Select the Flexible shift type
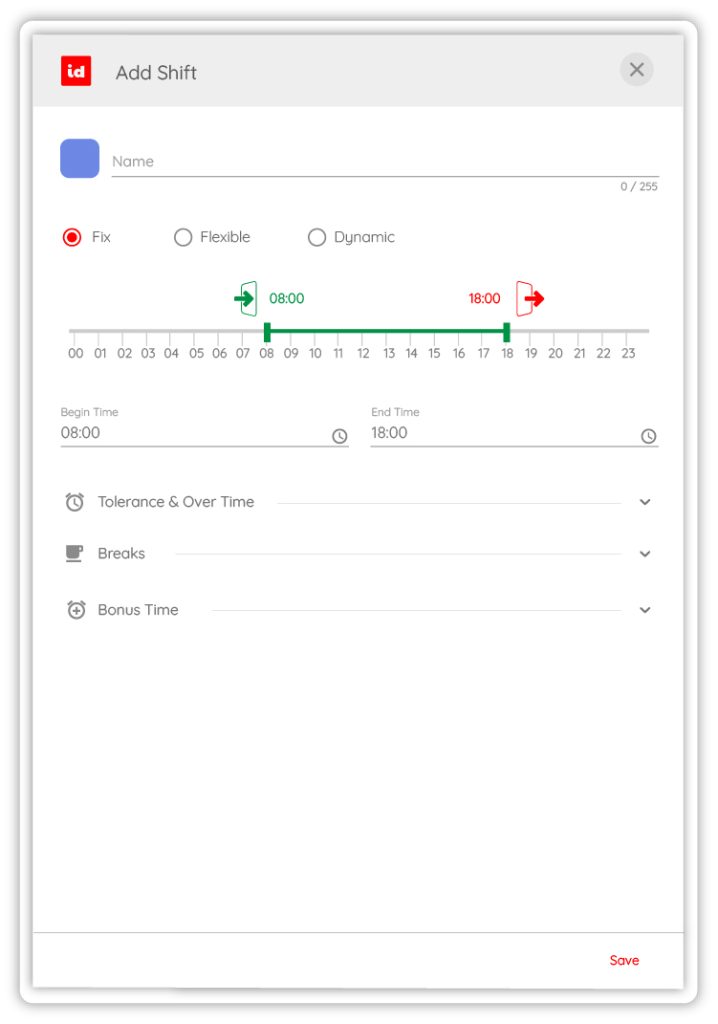The height and width of the screenshot is (1024, 718). click(x=183, y=238)
